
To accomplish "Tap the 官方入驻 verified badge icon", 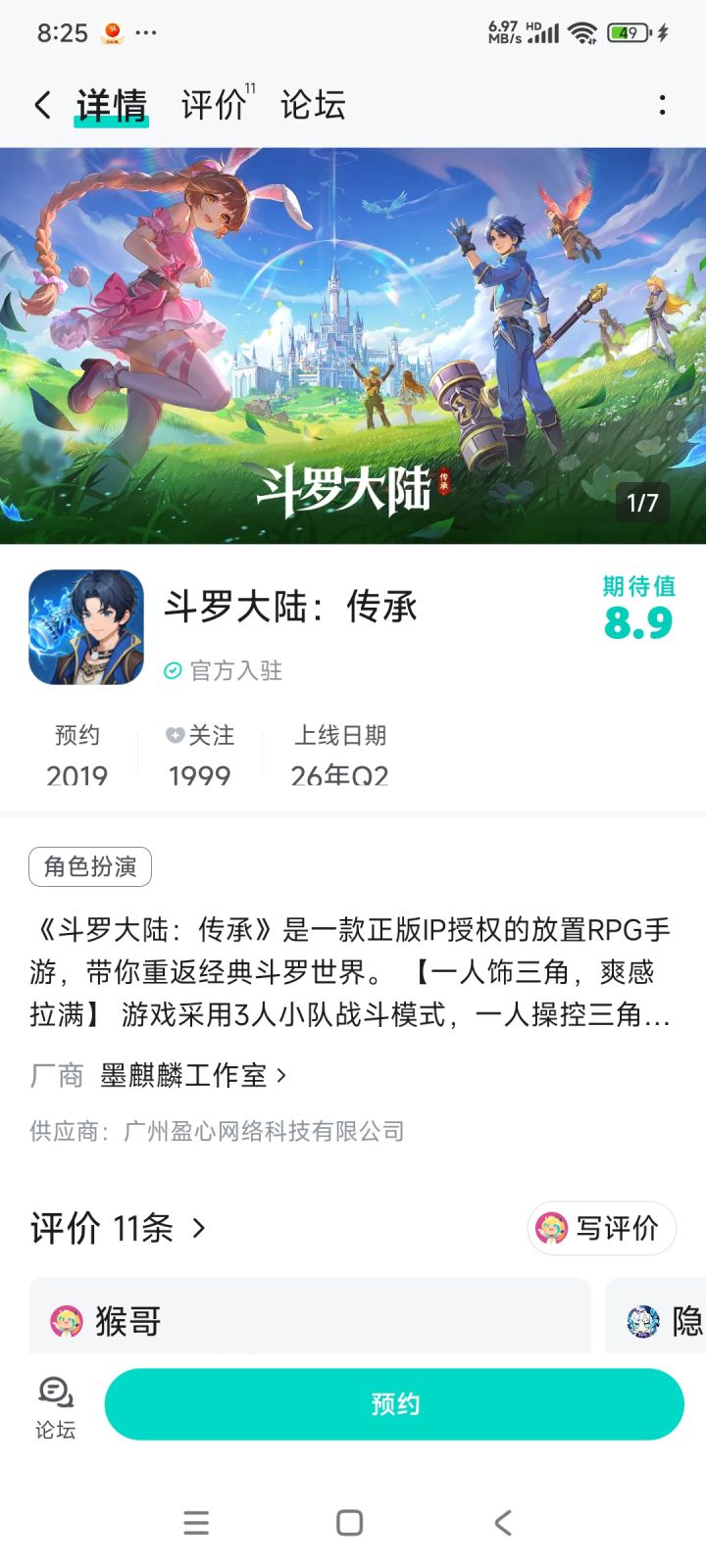I will [x=174, y=671].
